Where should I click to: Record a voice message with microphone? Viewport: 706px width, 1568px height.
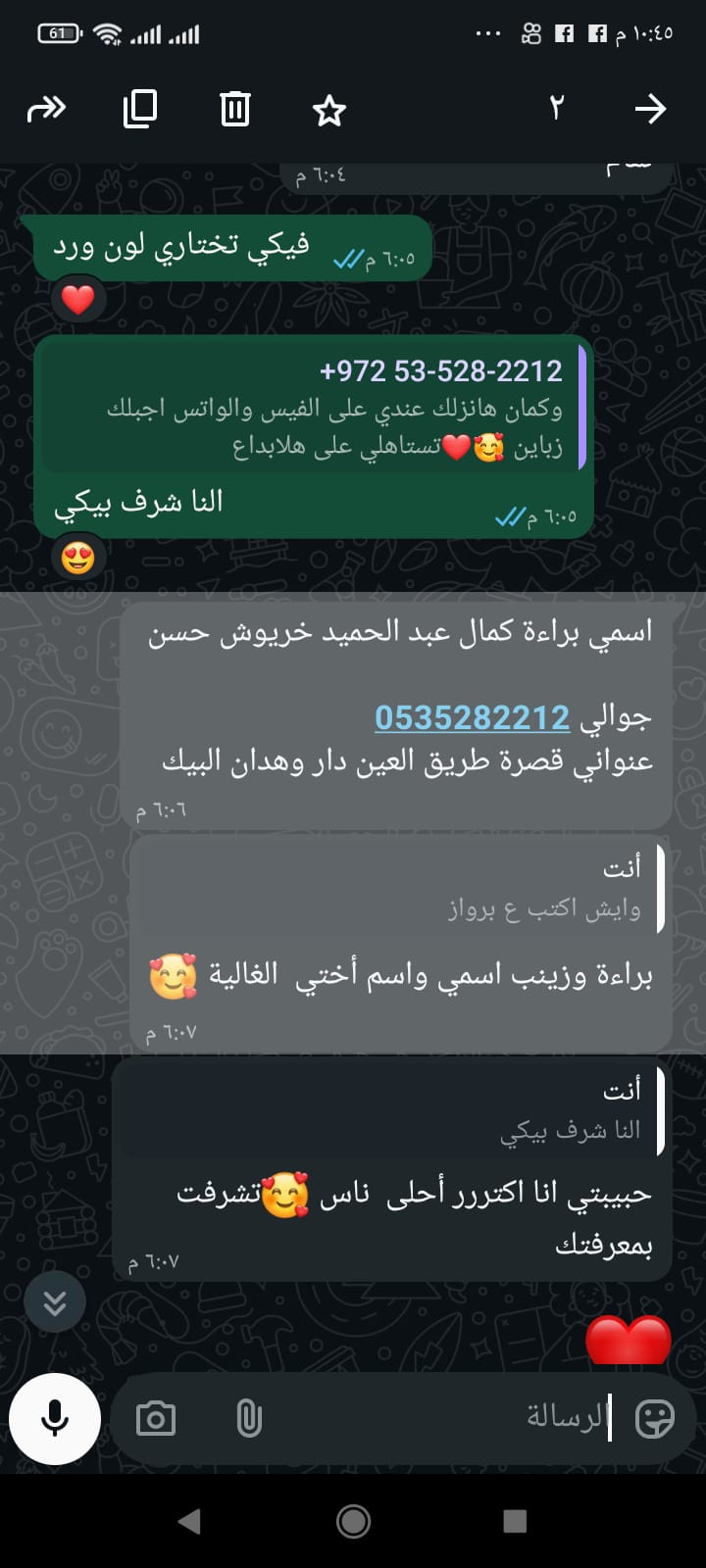coord(55,1418)
